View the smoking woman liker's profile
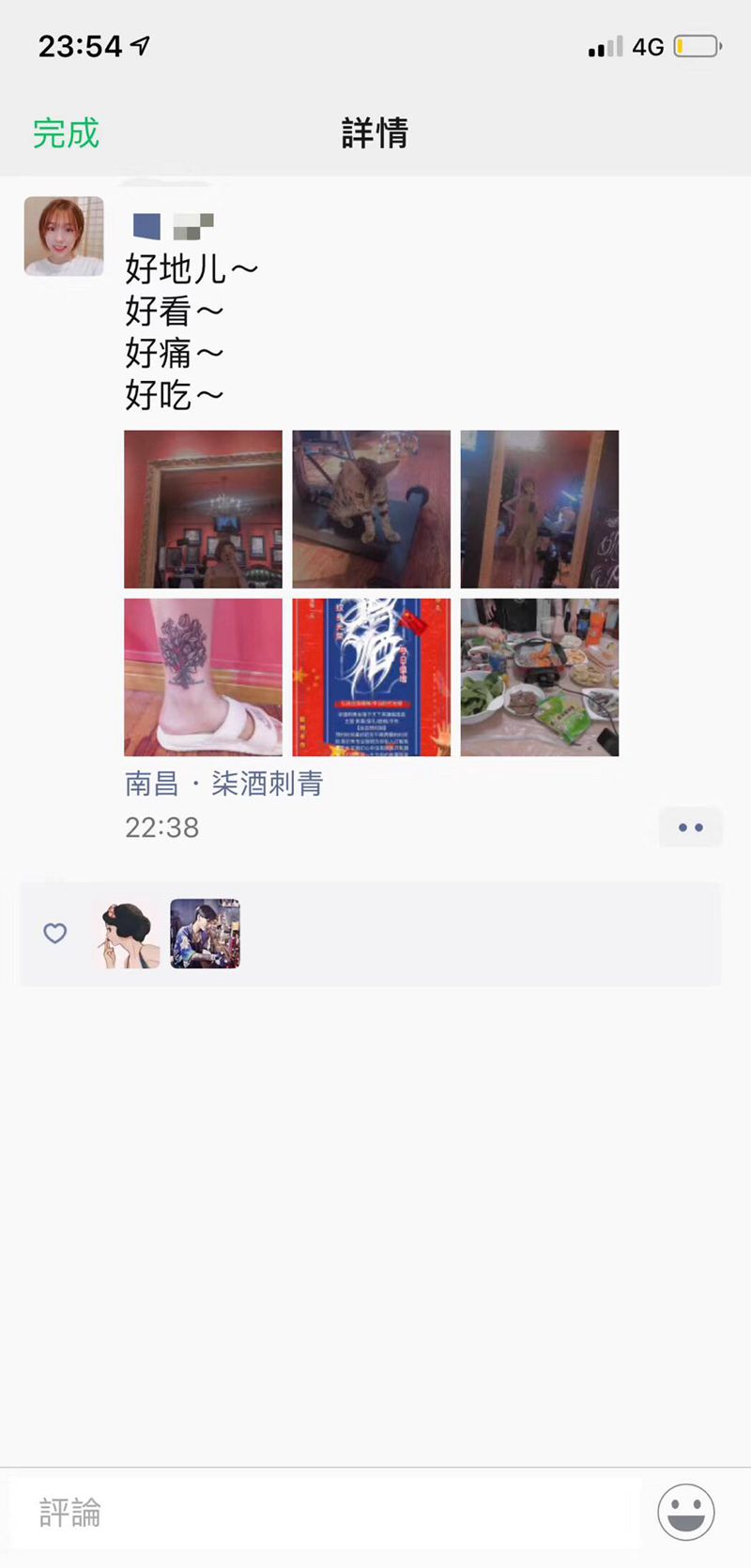This screenshot has height=1568, width=751. click(x=127, y=934)
